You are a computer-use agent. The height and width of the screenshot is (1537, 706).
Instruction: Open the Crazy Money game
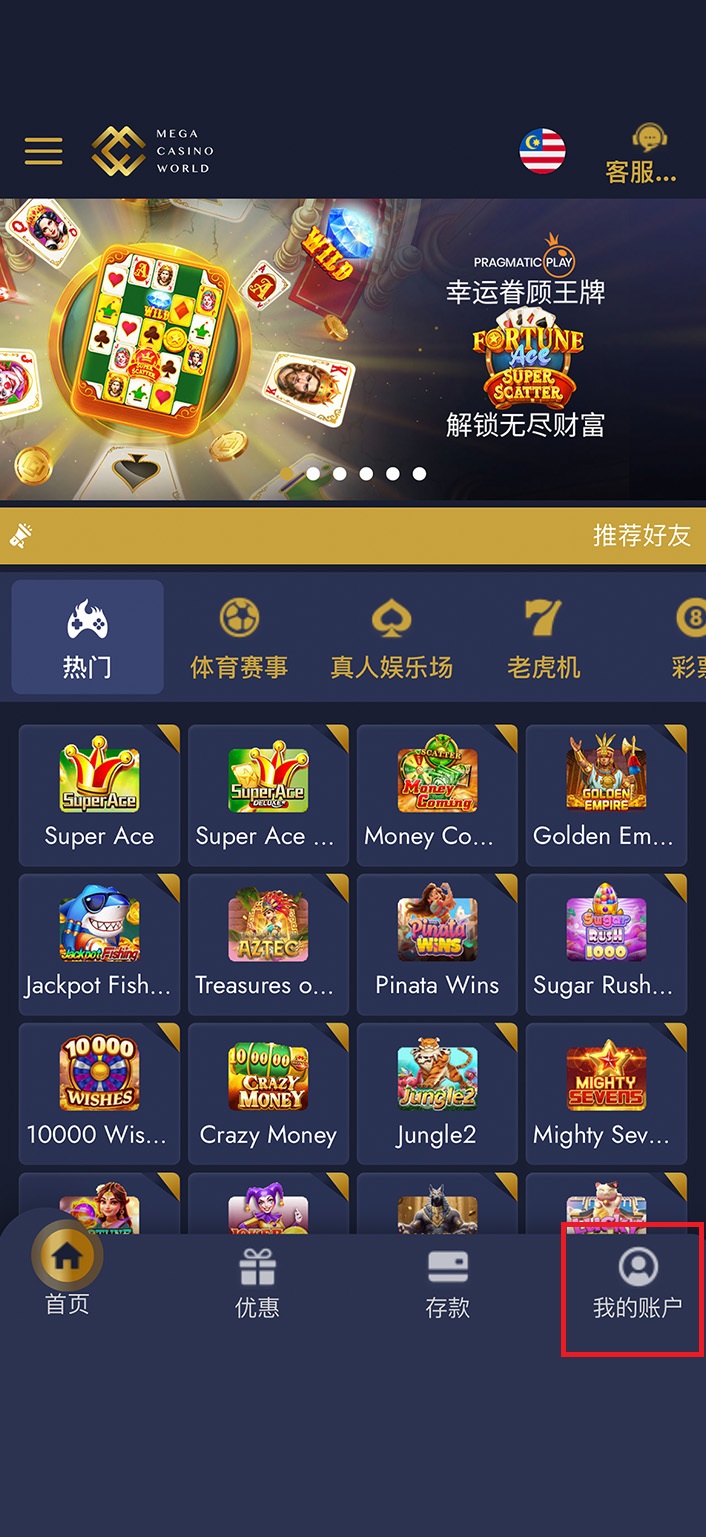point(268,1093)
